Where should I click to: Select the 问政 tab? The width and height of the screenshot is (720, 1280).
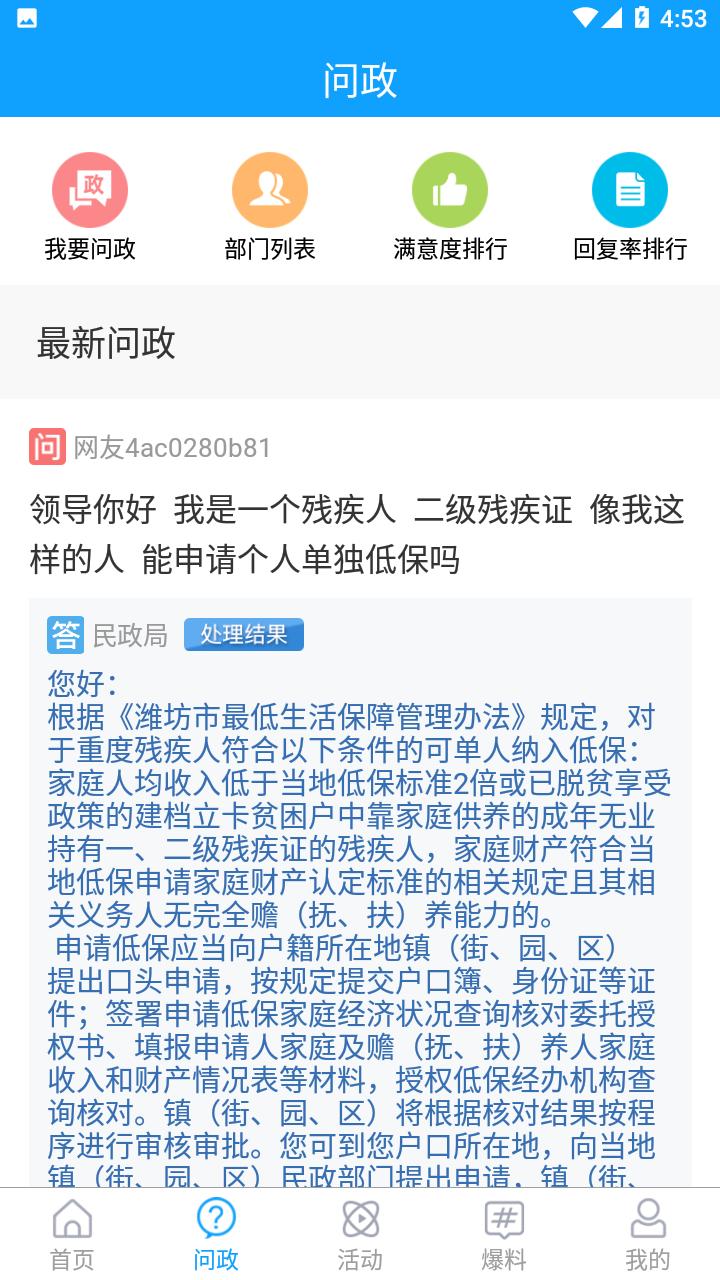point(216,1234)
